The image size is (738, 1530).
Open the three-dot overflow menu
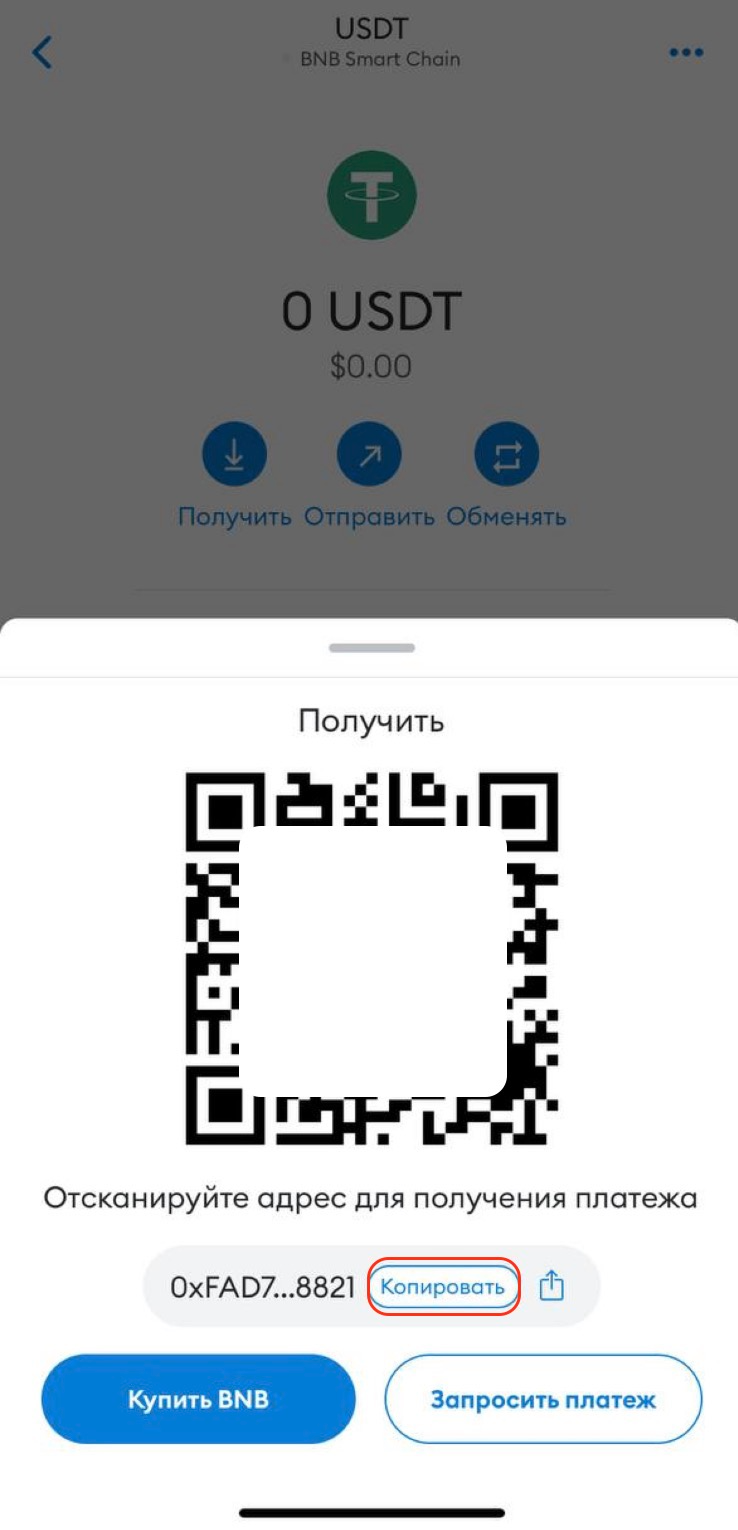(x=686, y=53)
